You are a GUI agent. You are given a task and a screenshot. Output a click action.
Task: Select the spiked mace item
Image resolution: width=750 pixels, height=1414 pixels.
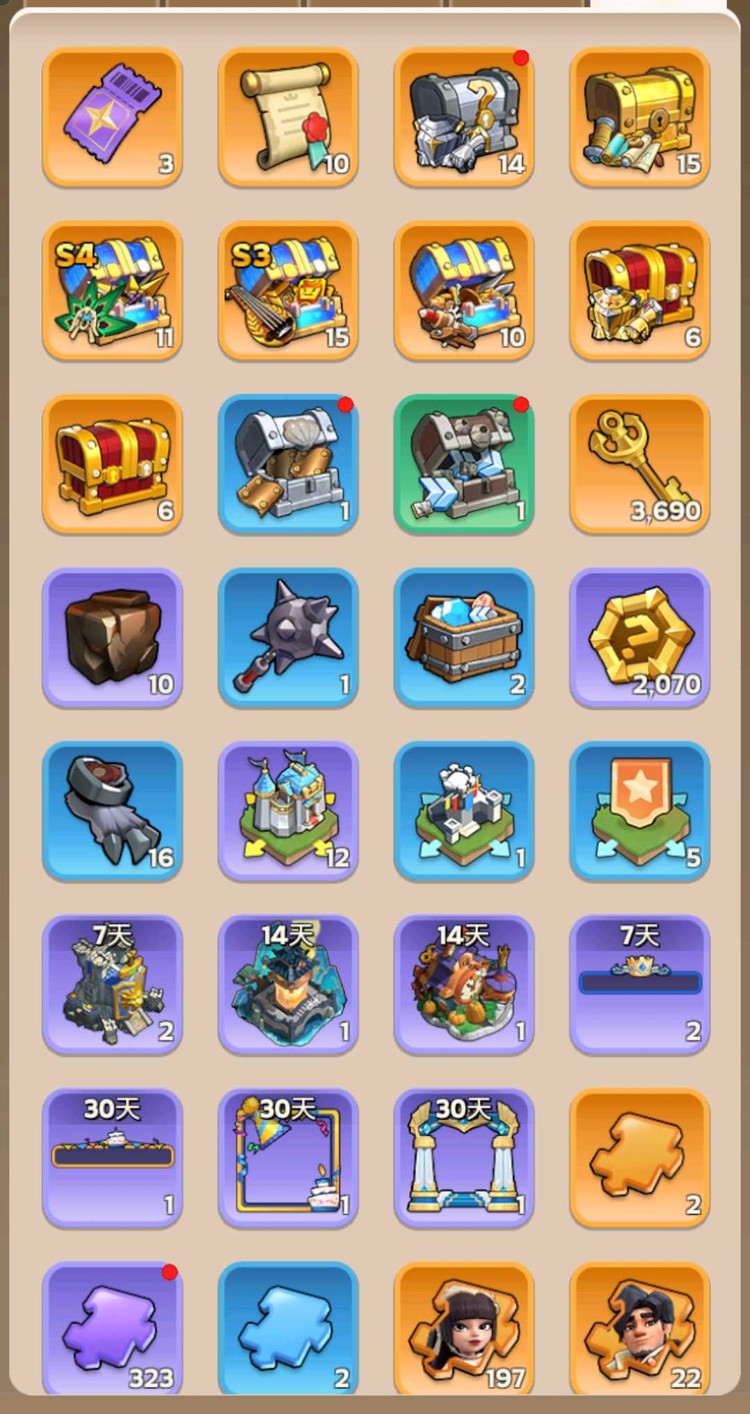[288, 637]
